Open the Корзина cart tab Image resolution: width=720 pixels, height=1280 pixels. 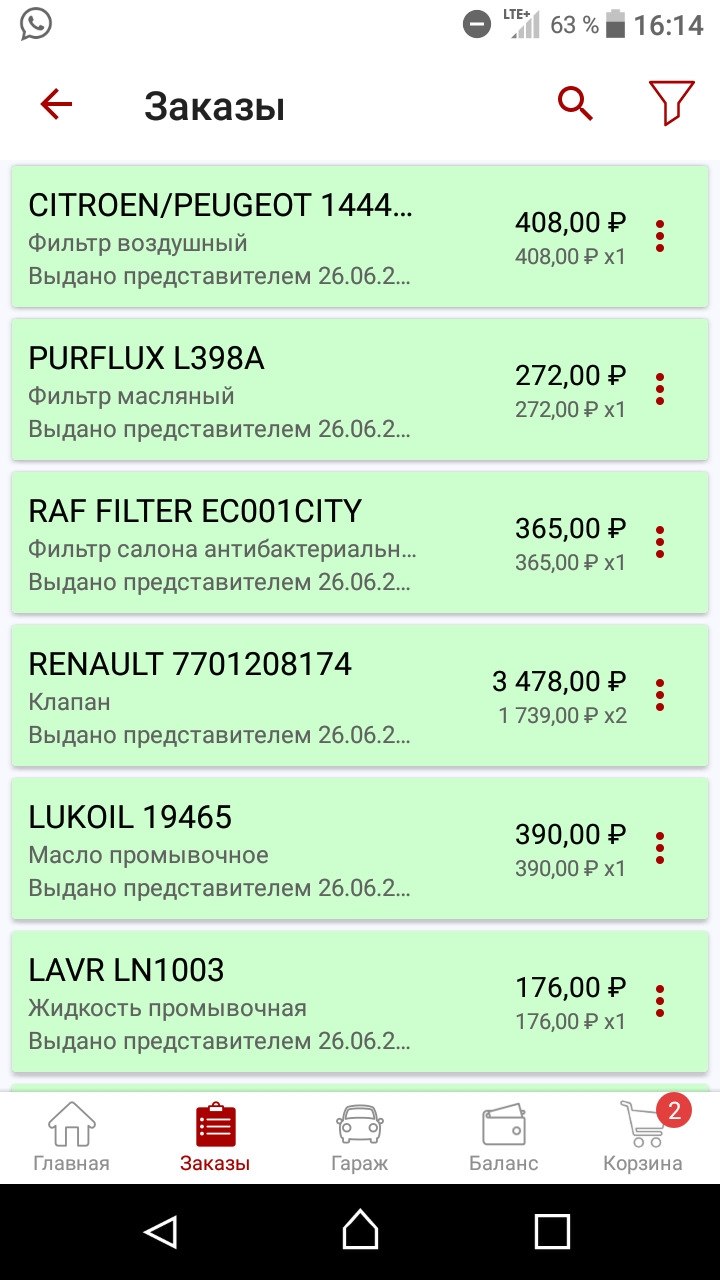[643, 1137]
